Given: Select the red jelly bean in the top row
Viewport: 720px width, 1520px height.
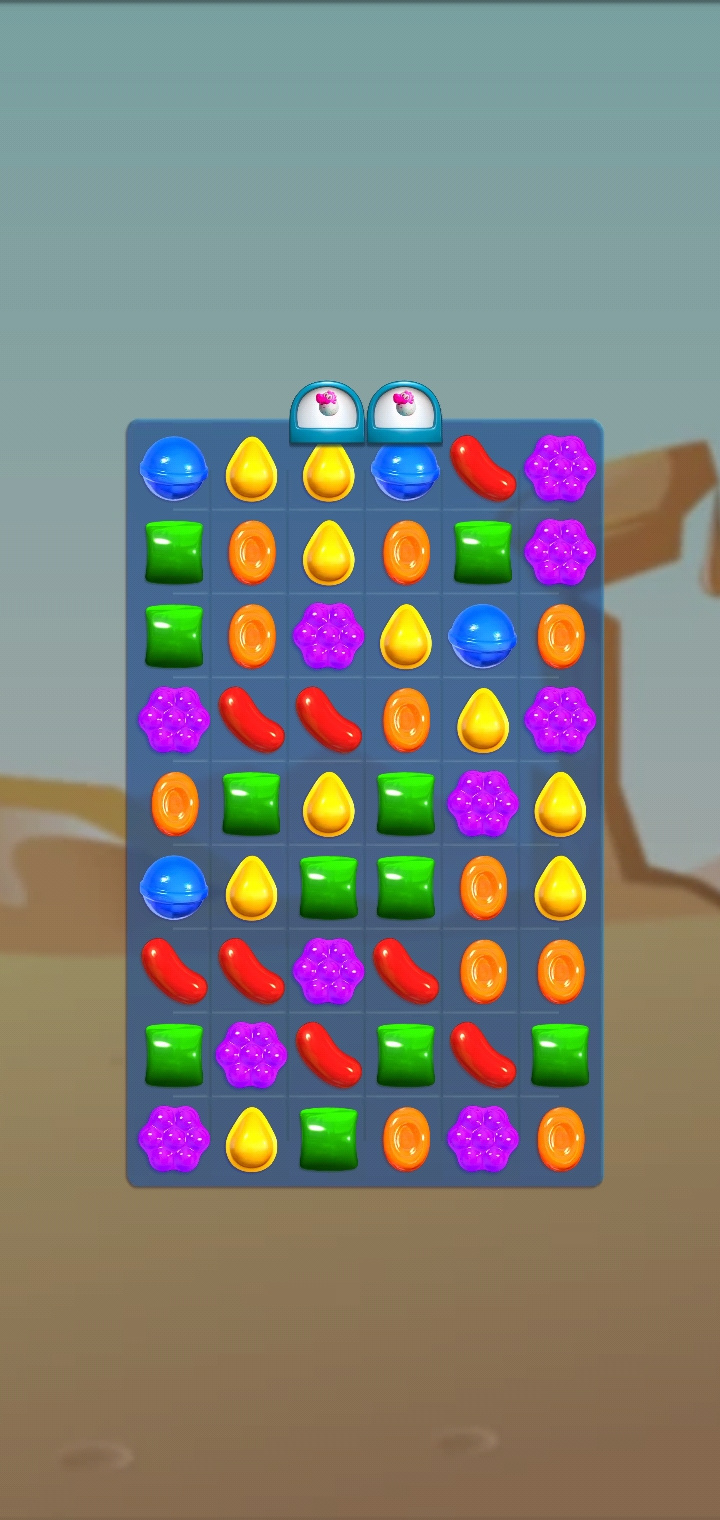Looking at the screenshot, I should 482,467.
